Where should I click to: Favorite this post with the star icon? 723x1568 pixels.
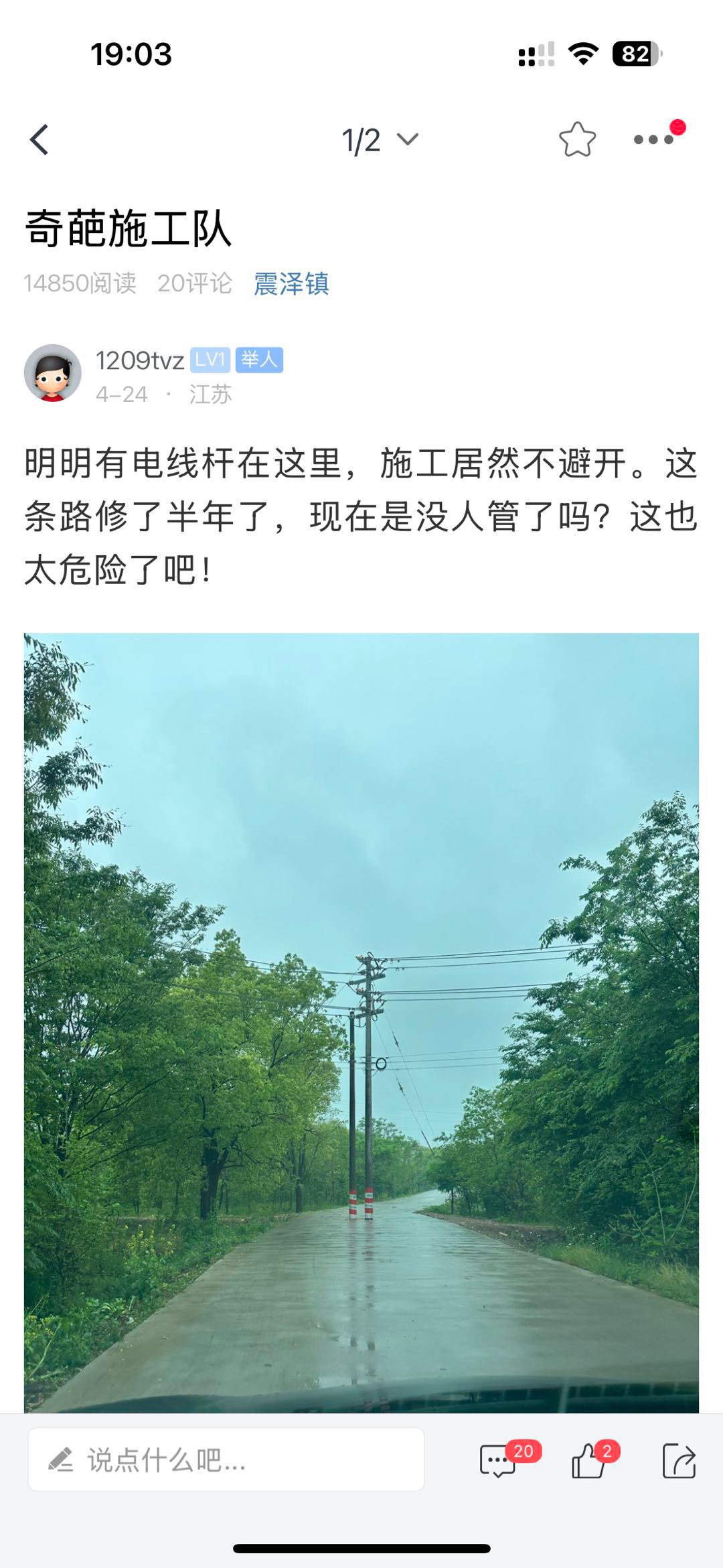577,139
